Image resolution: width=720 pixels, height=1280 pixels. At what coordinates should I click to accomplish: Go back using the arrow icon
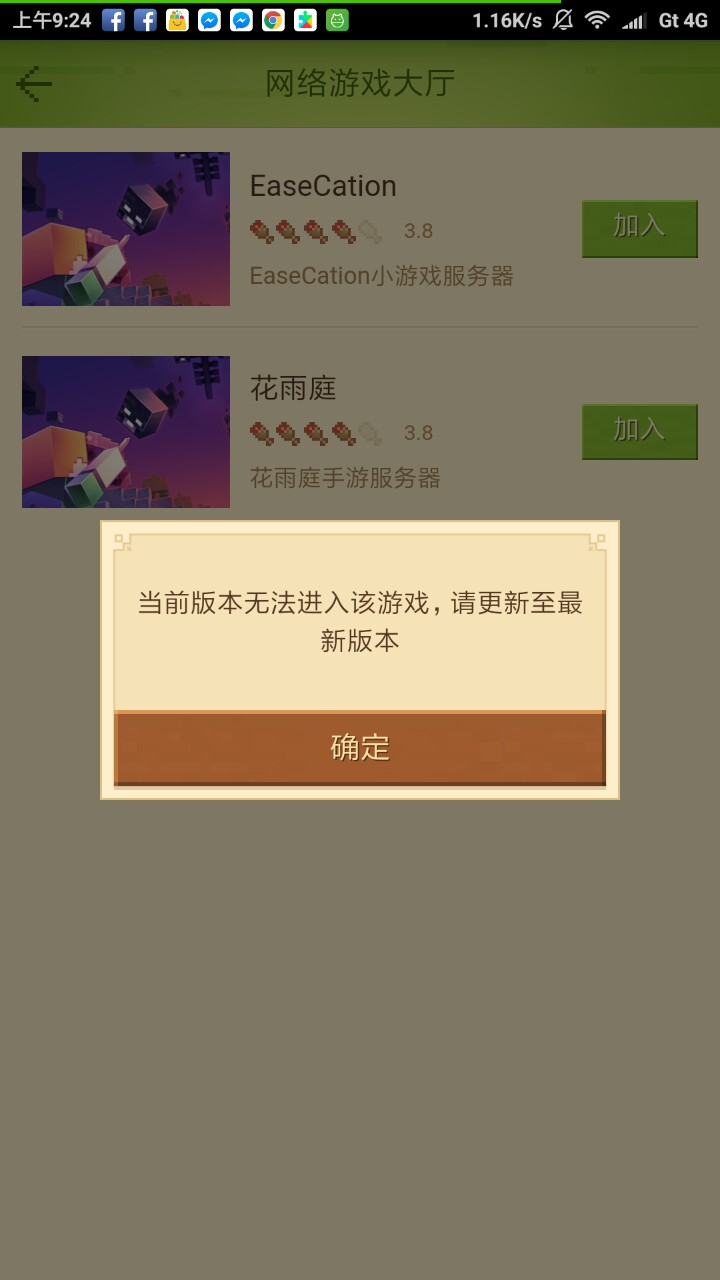(x=34, y=84)
